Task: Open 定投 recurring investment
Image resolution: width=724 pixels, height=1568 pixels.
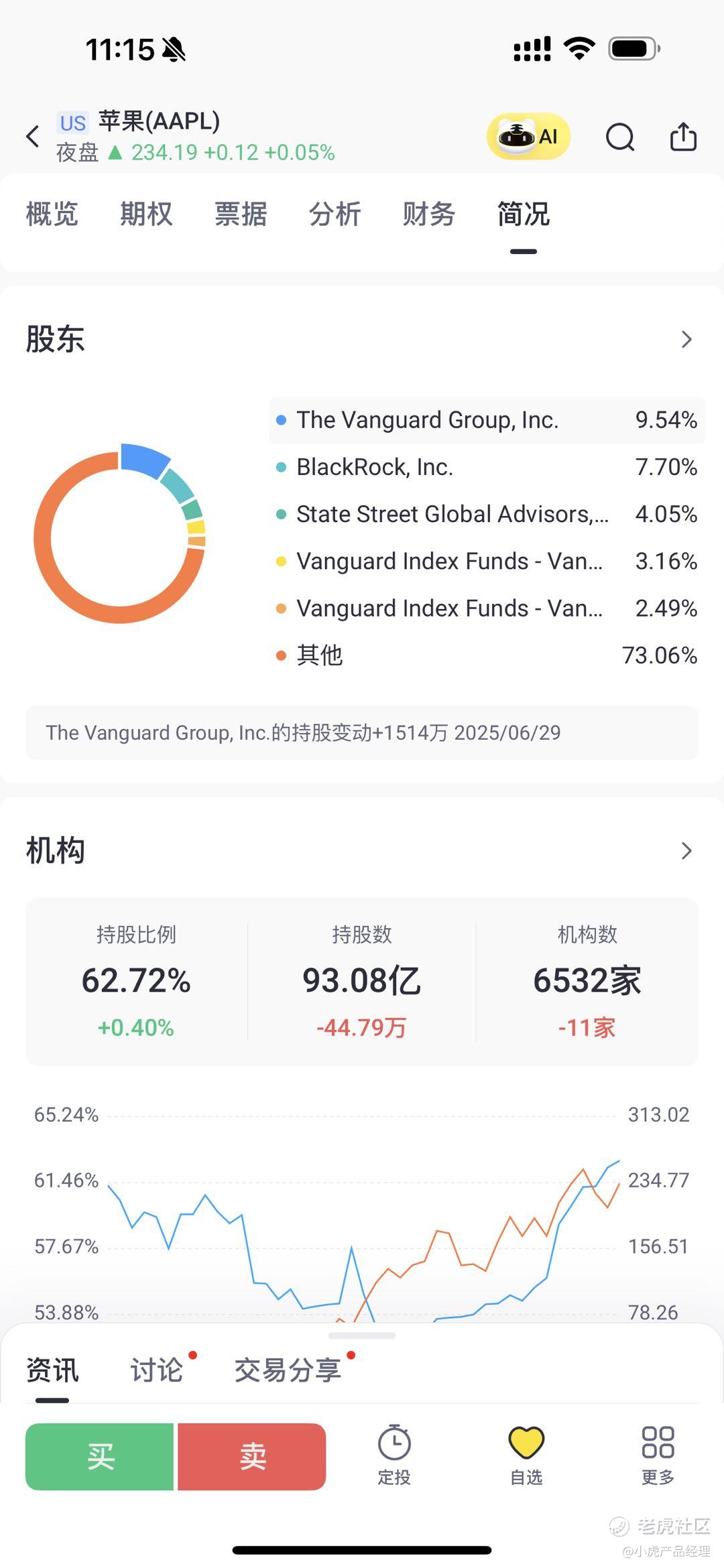Action: (394, 1454)
